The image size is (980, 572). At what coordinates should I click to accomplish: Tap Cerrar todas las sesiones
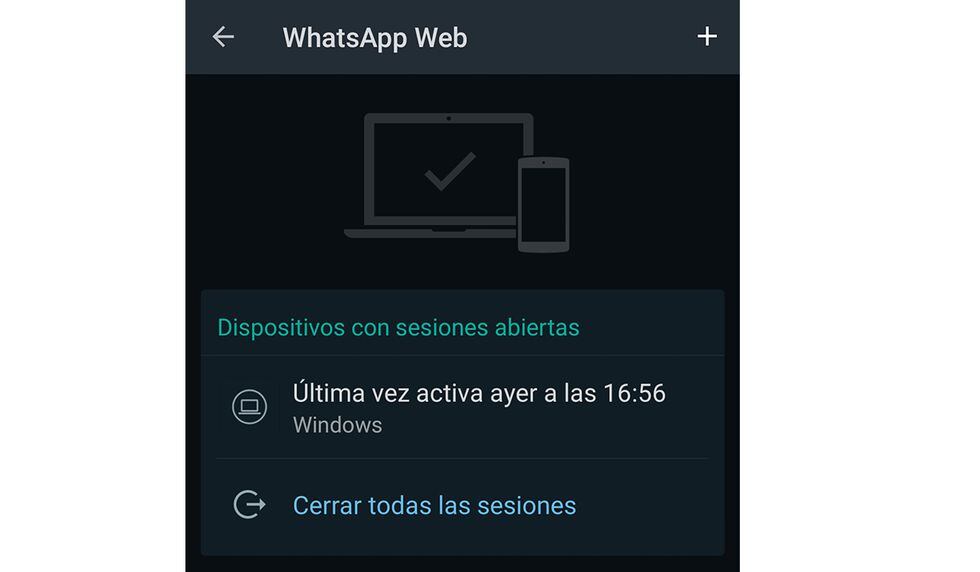click(434, 506)
